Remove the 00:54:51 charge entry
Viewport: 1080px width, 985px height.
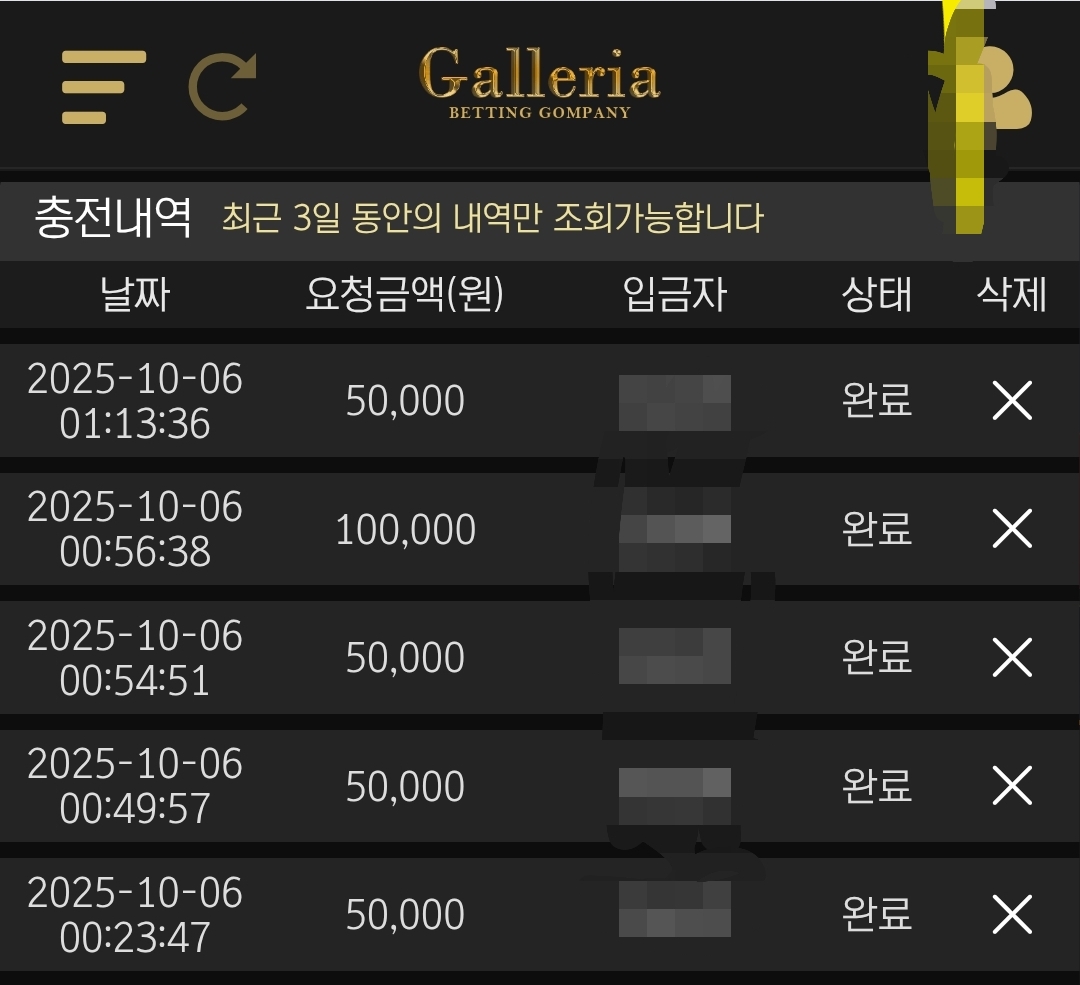coord(1012,657)
